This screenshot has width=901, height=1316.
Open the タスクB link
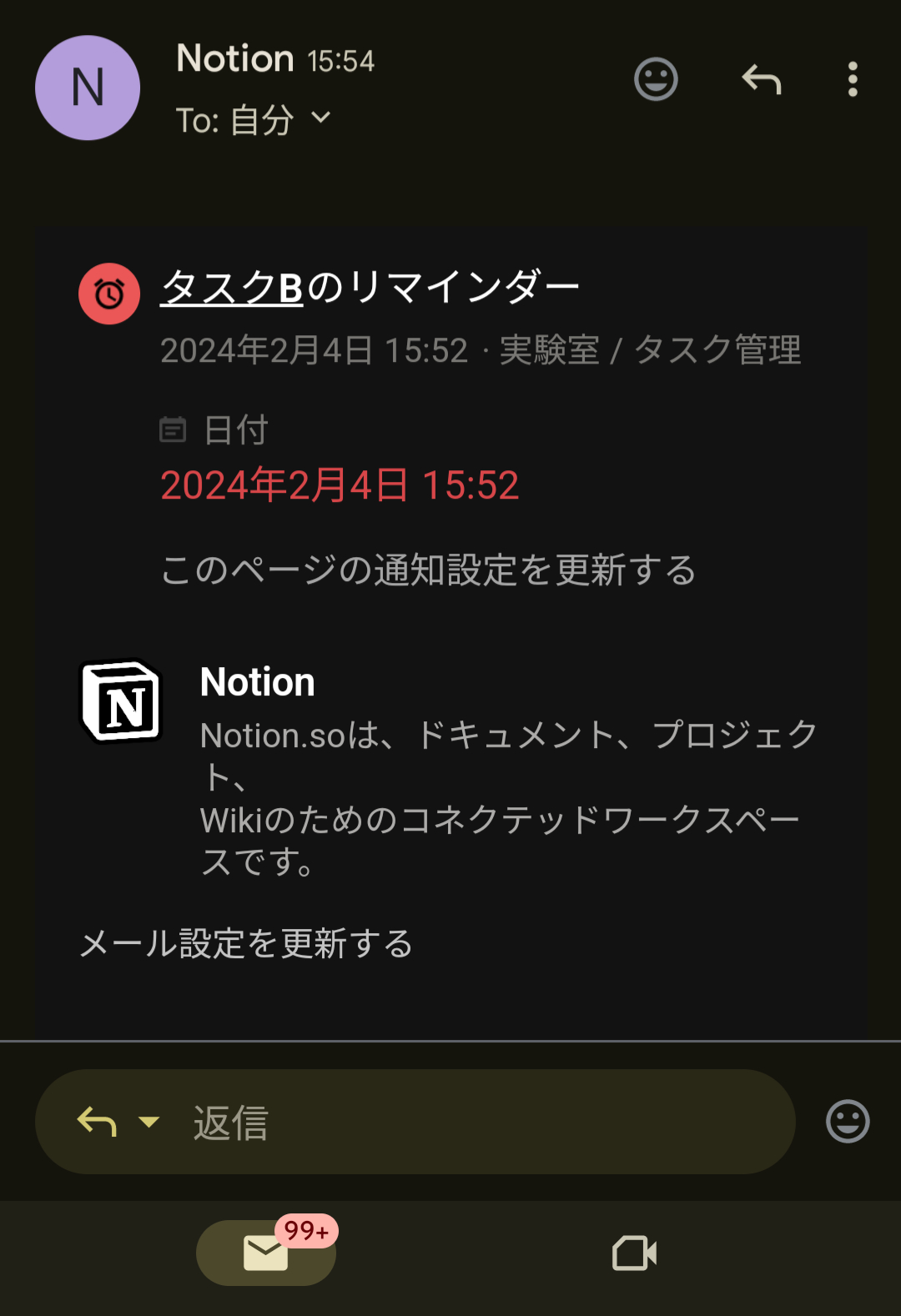pos(232,288)
